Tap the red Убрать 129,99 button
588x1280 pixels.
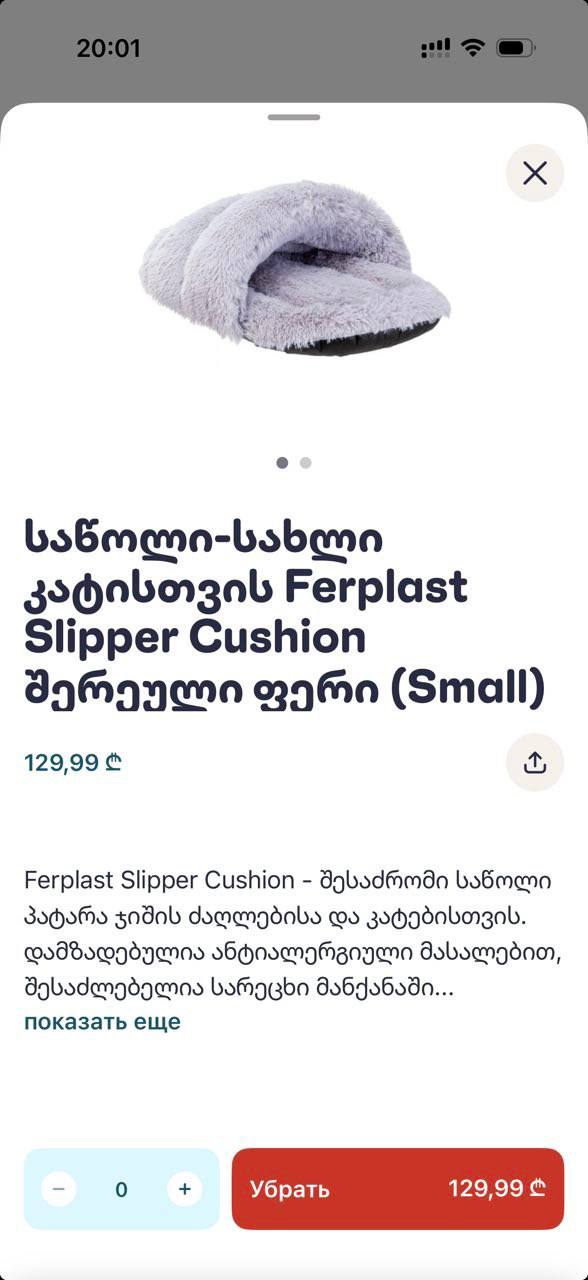coord(398,1189)
